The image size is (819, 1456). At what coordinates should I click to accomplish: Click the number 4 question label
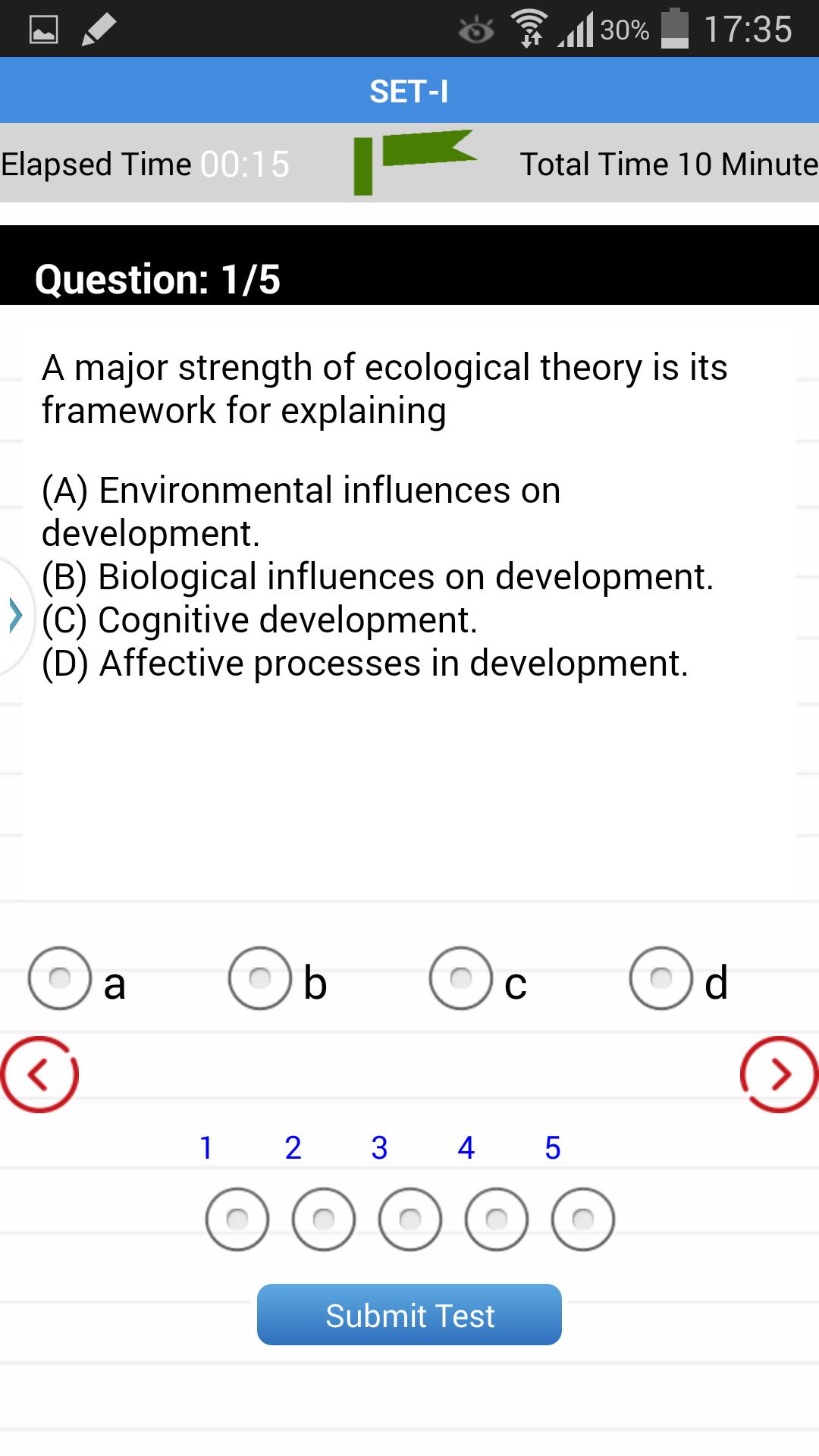pyautogui.click(x=466, y=1147)
